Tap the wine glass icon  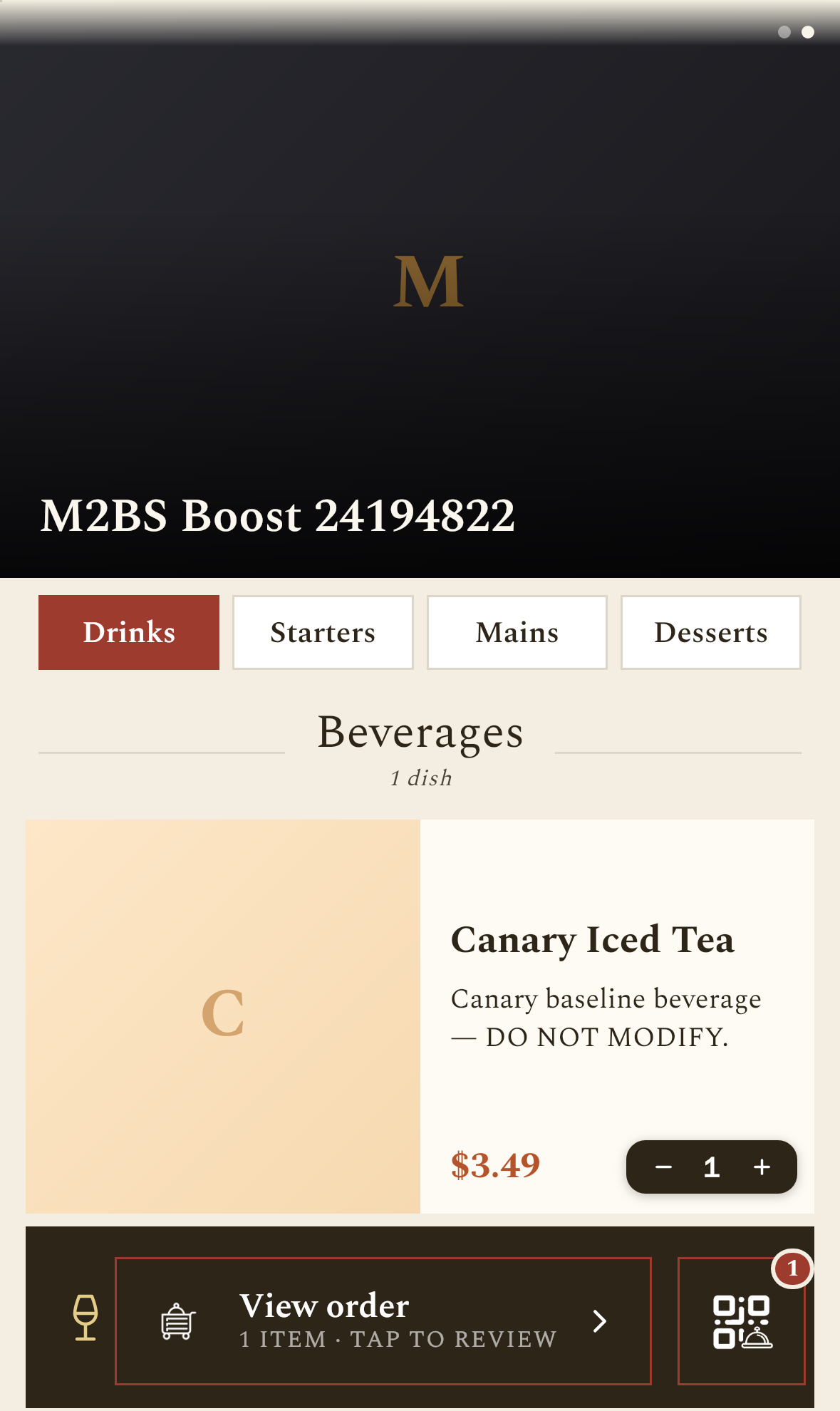click(x=85, y=1317)
